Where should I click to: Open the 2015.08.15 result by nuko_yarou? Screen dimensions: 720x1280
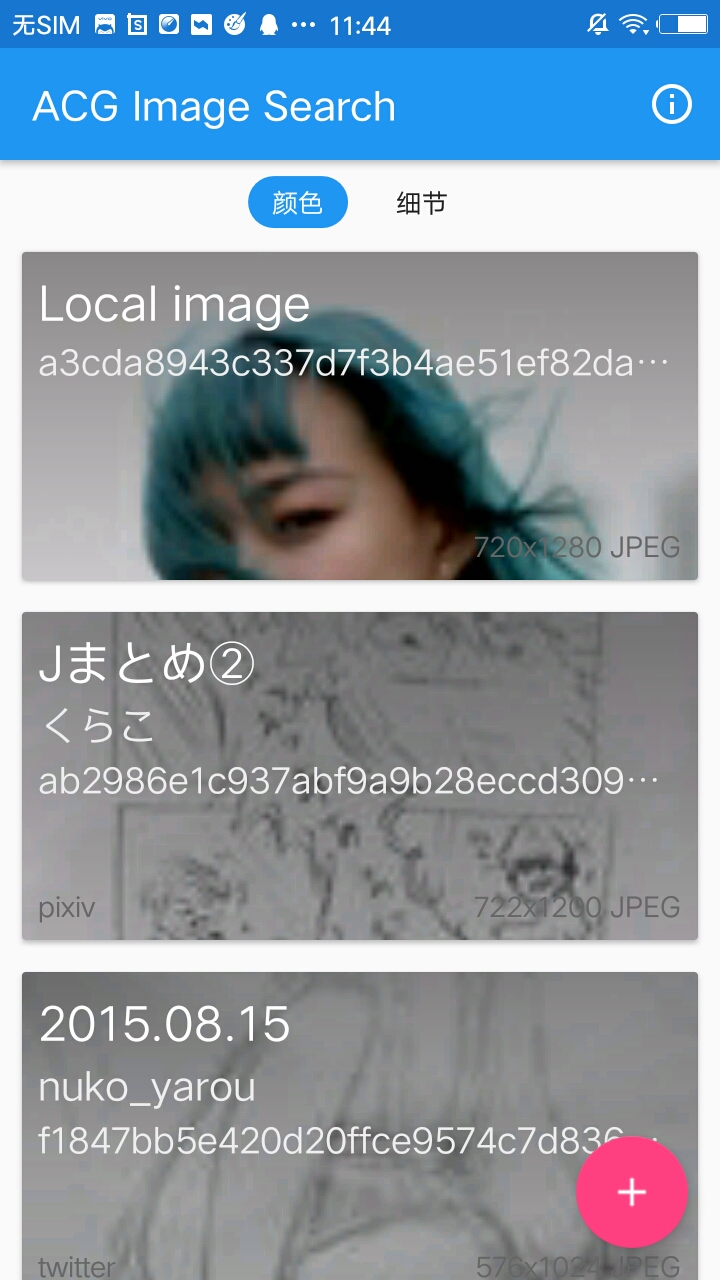(300, 1100)
